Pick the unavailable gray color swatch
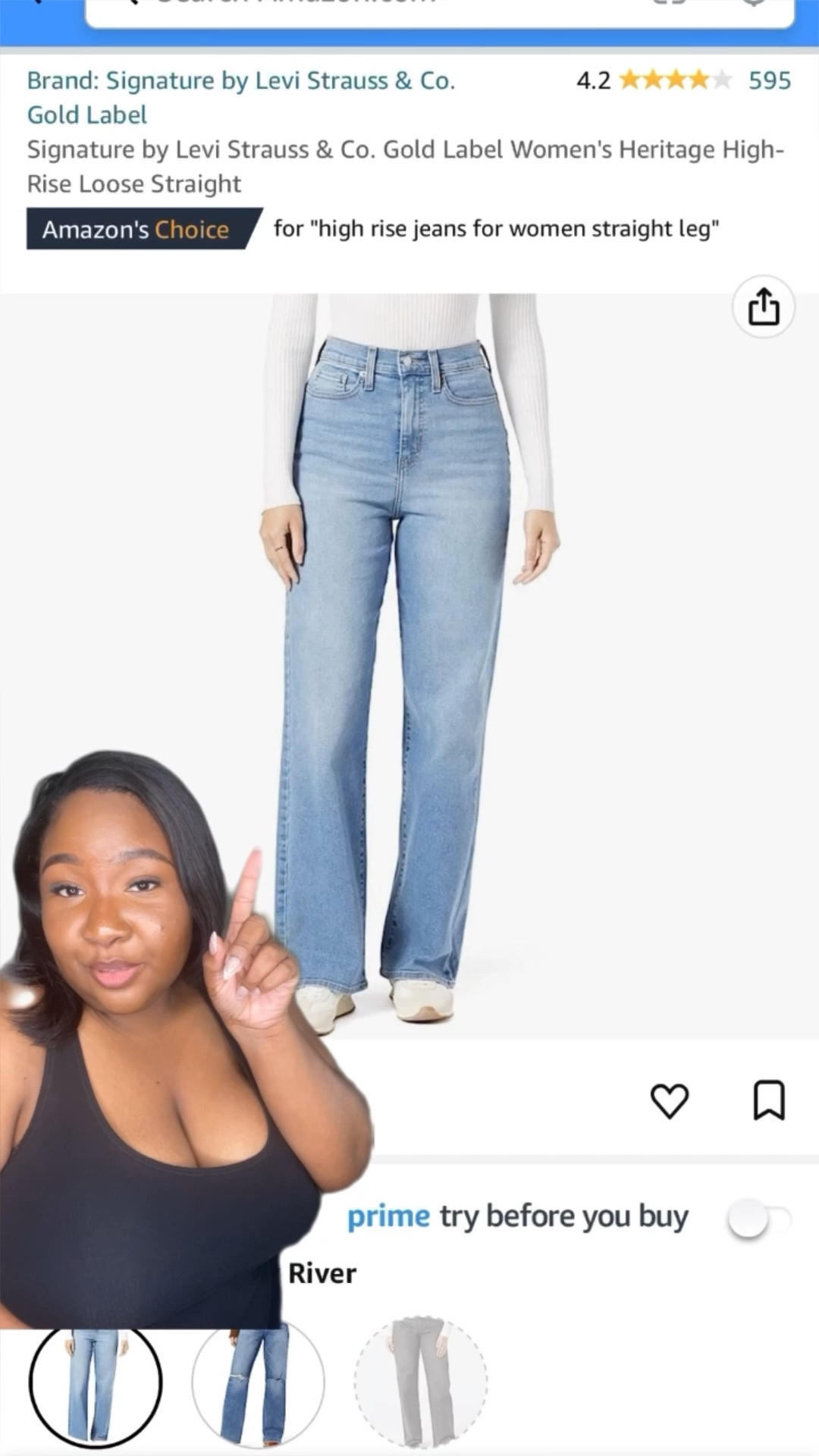Screen dimensions: 819x1456 click(420, 1383)
